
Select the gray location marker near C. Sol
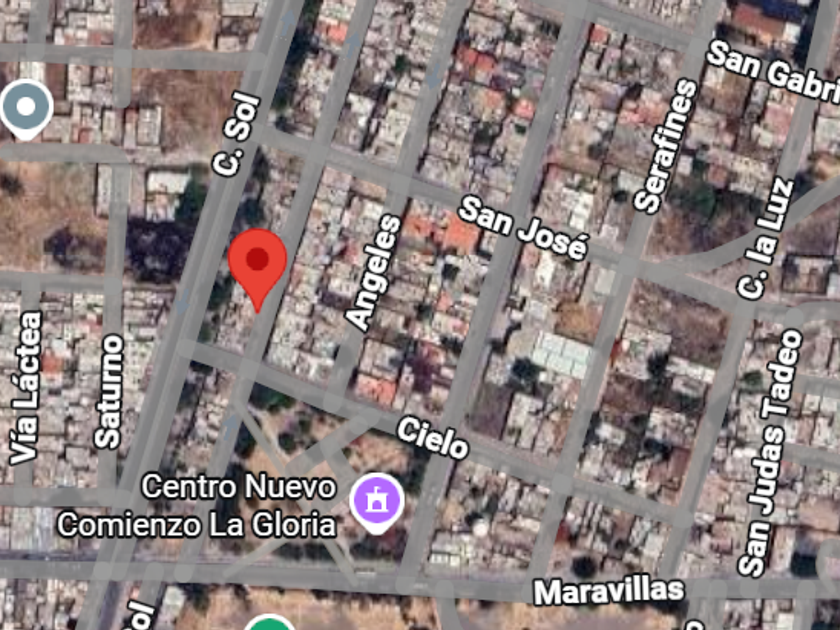point(25,109)
